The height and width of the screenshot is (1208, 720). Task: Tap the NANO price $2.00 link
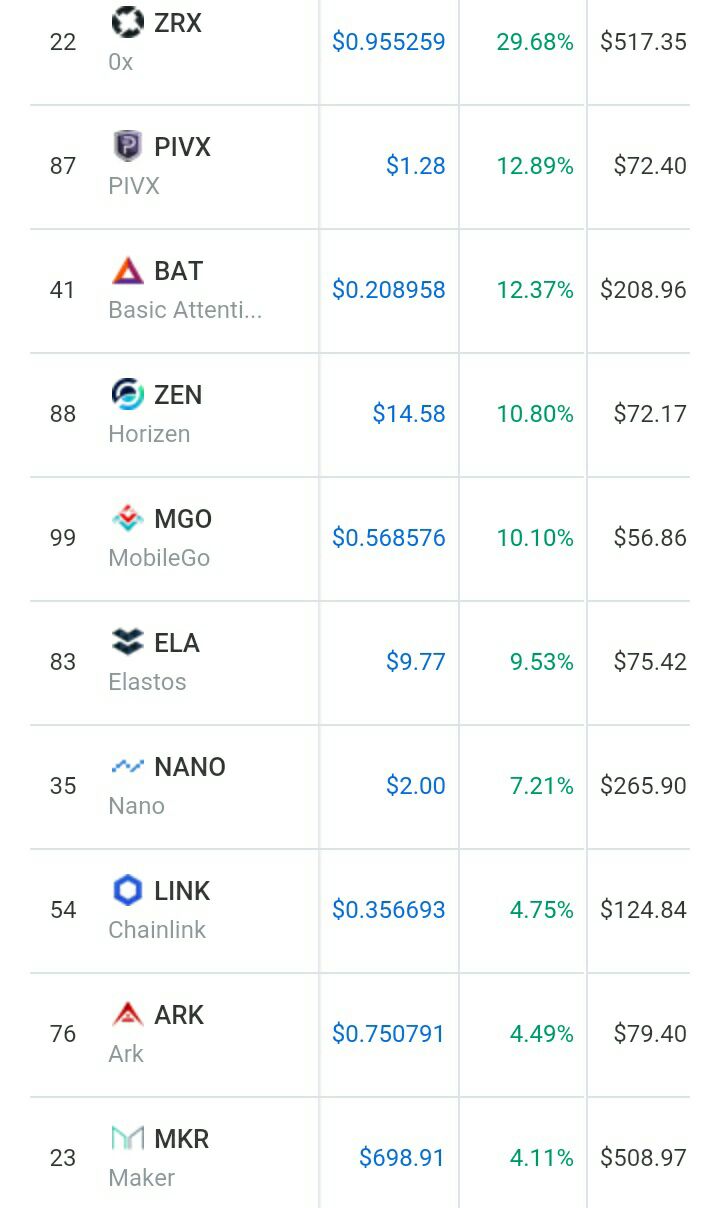(416, 786)
